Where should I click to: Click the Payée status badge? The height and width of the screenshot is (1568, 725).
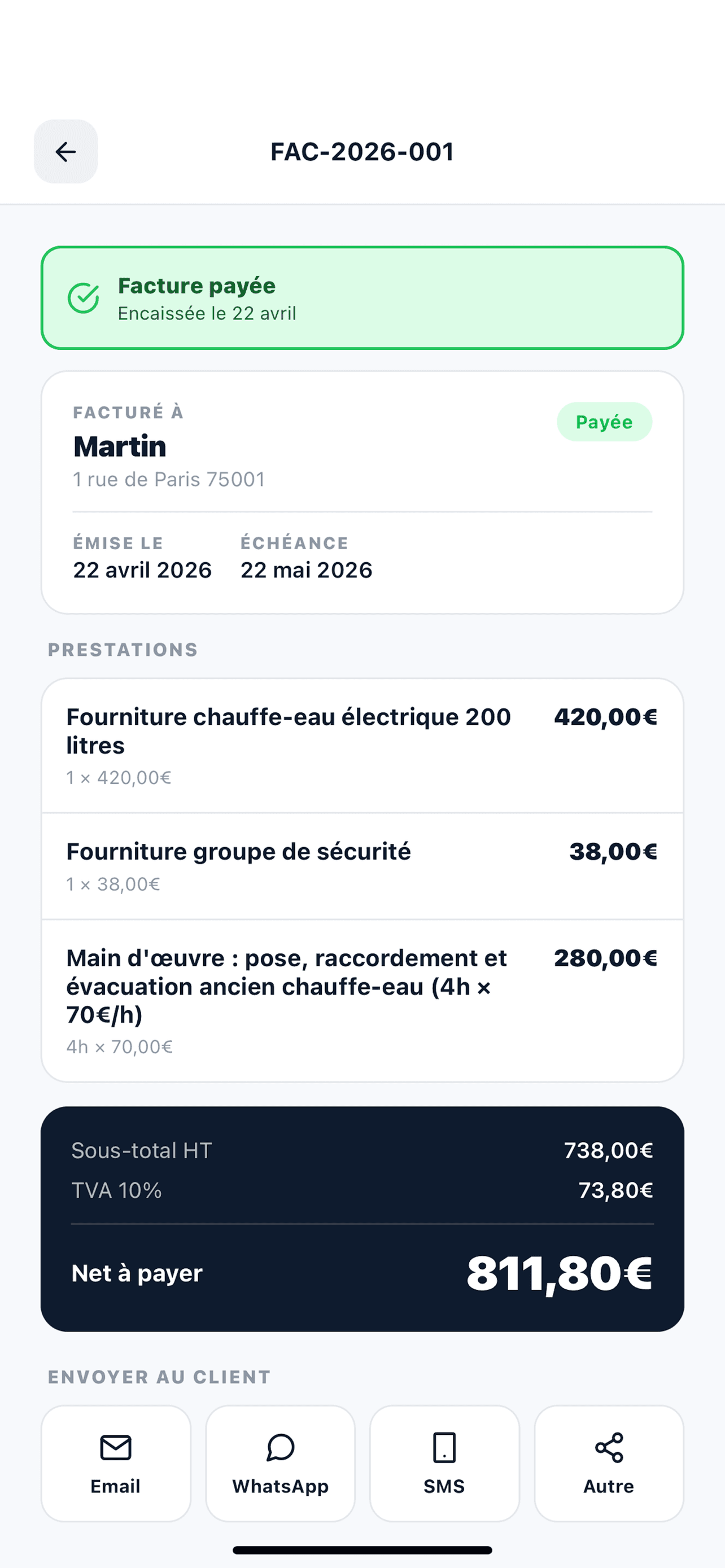(604, 421)
